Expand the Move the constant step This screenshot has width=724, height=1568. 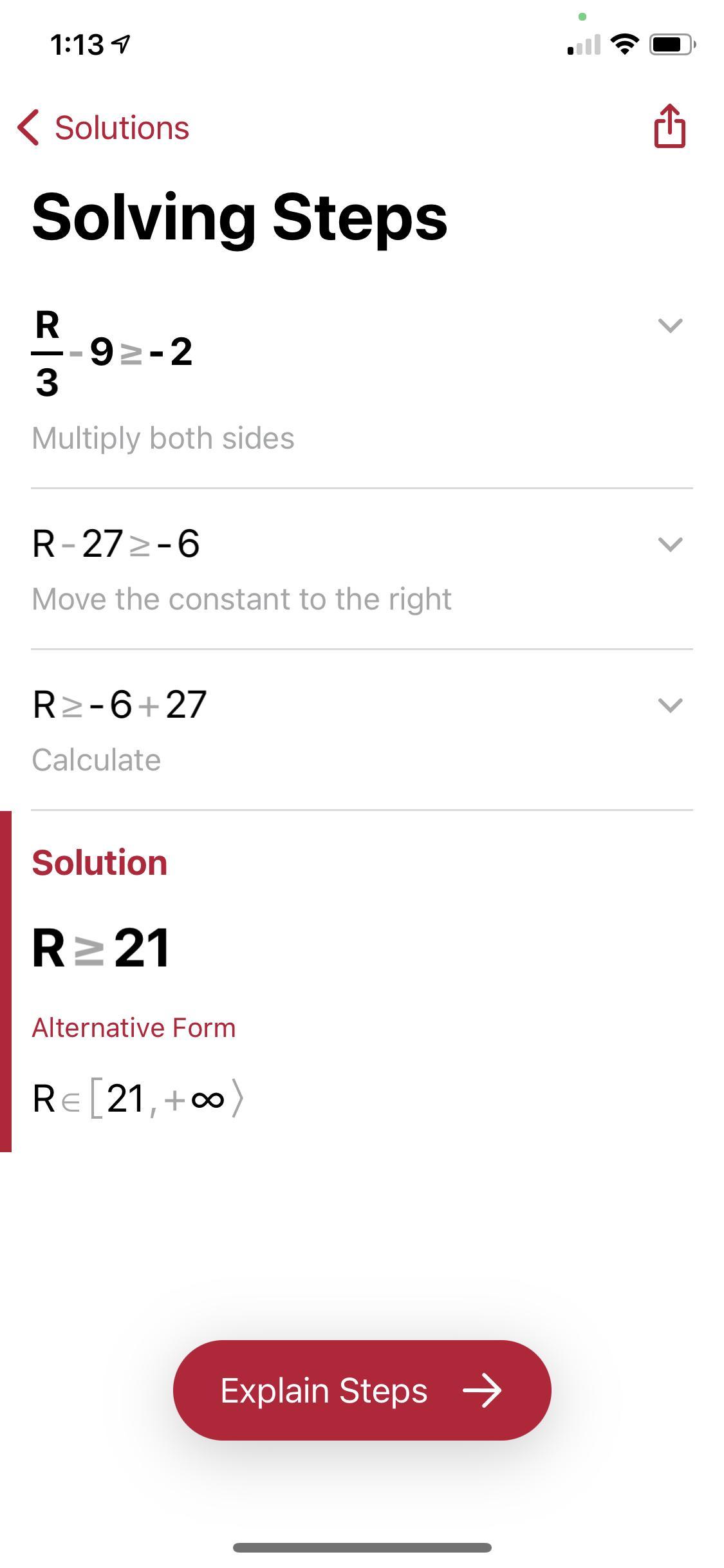(670, 545)
